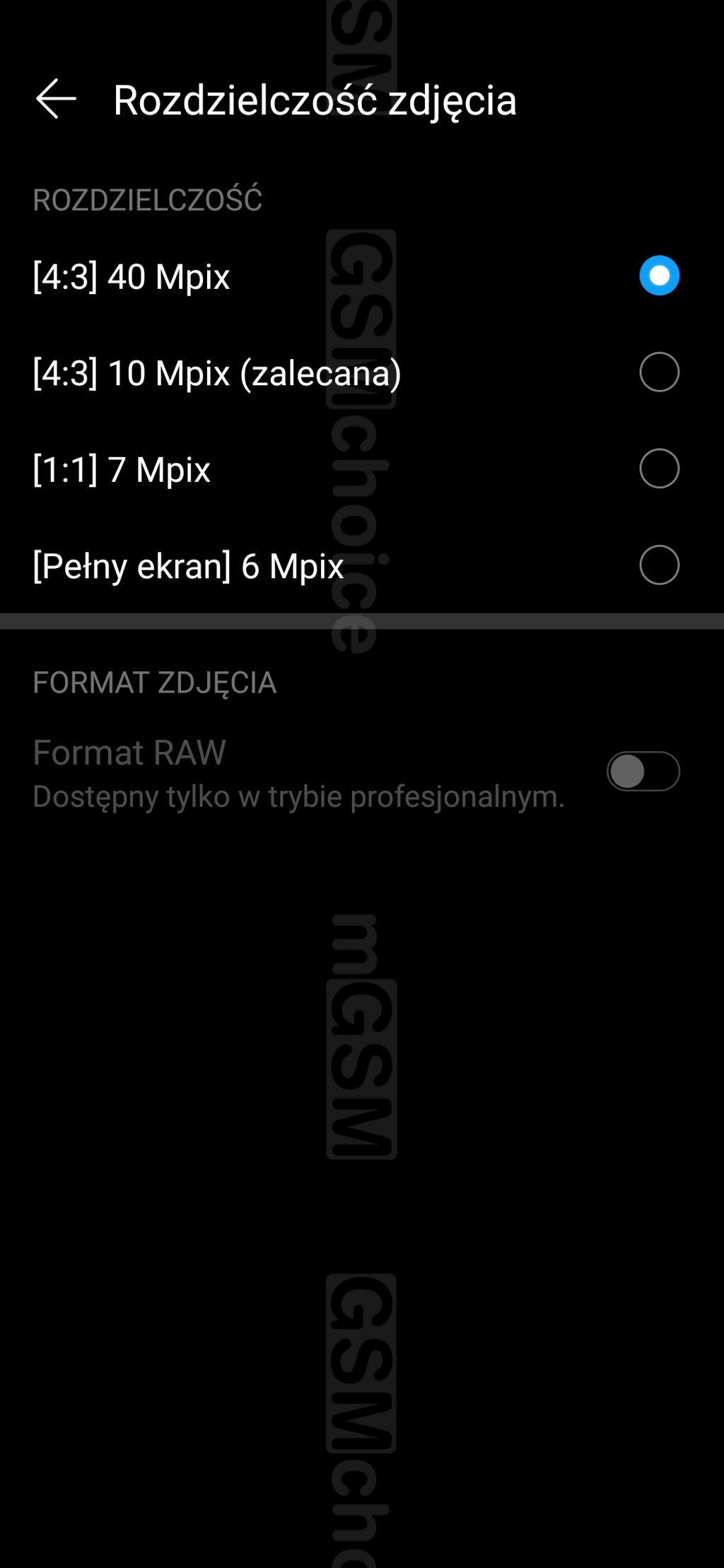Viewport: 724px width, 1568px height.
Task: Select the [4:3] 40 Mpix resolution
Action: click(x=659, y=276)
